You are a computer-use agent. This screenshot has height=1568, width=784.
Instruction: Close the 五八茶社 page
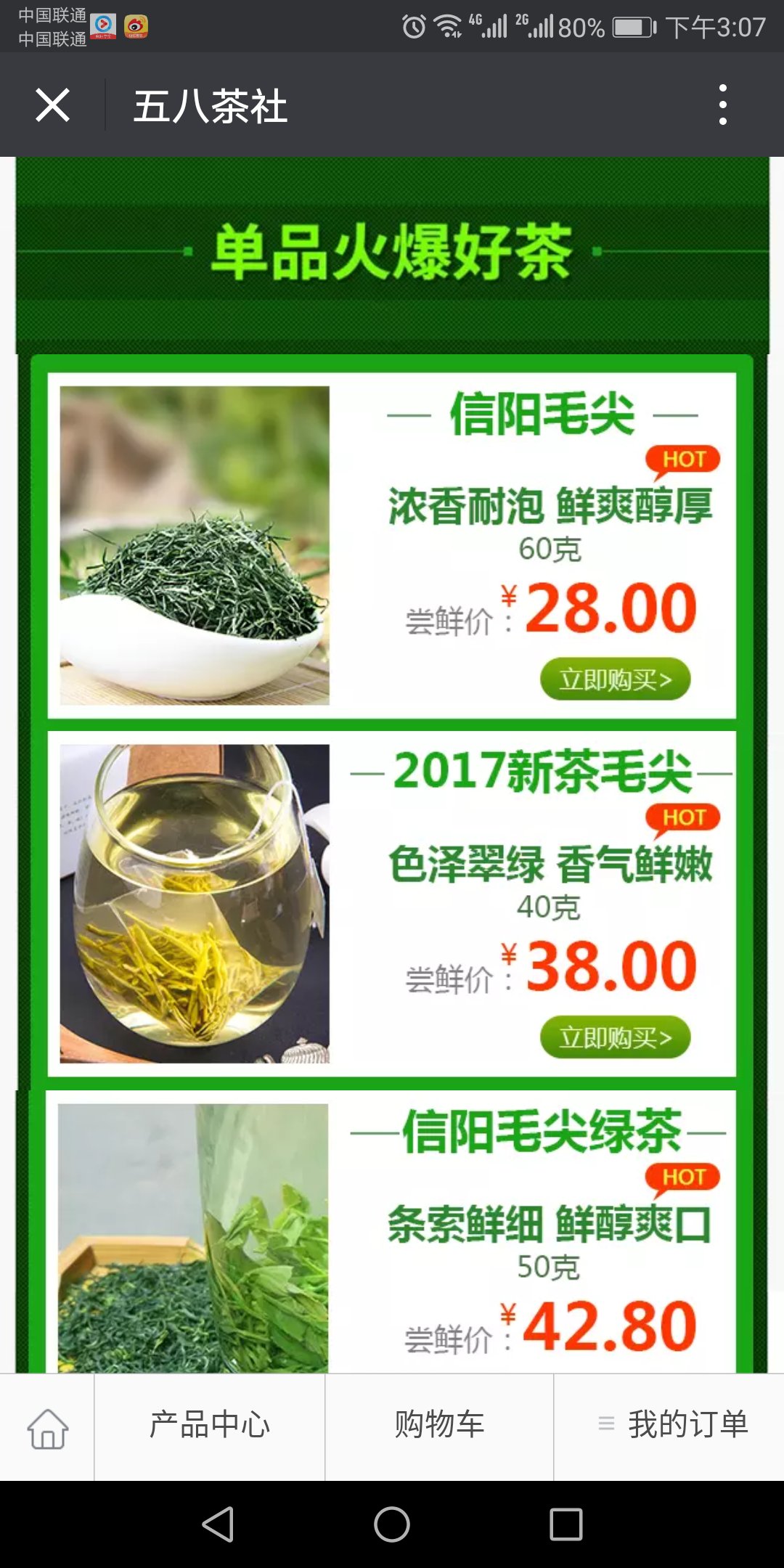click(52, 105)
